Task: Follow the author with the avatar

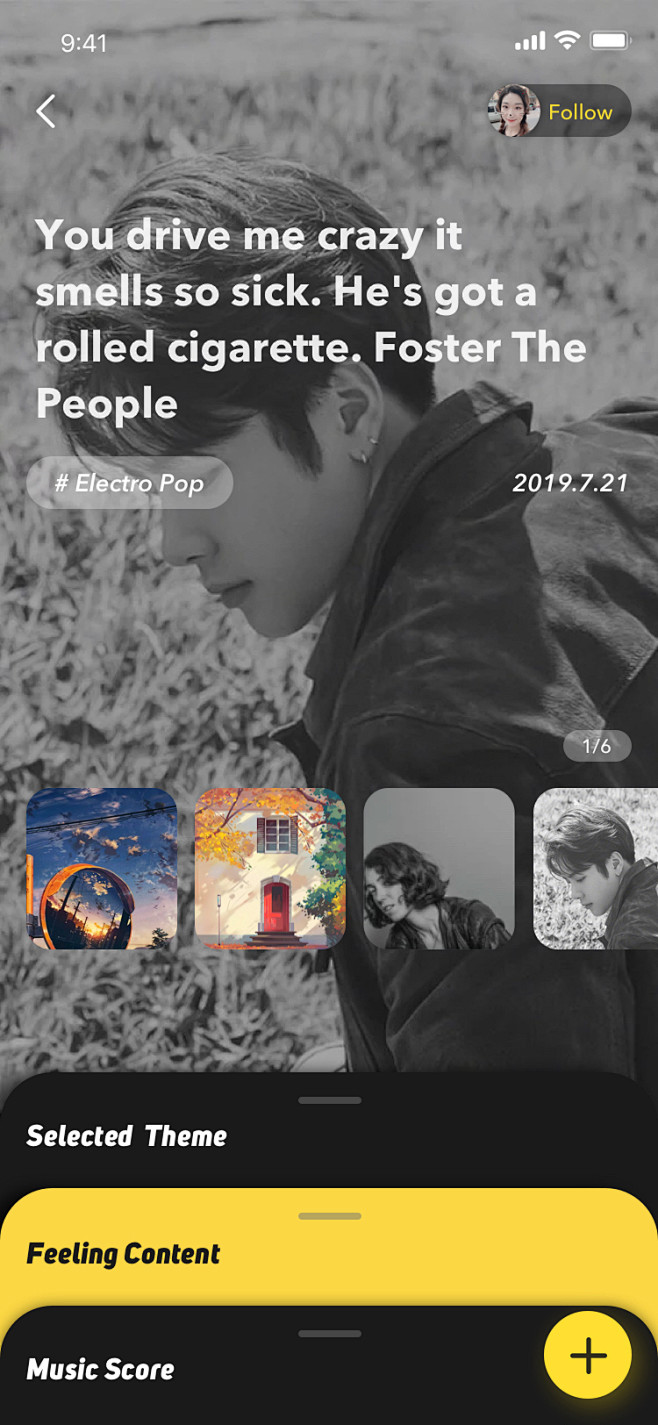Action: tap(559, 111)
